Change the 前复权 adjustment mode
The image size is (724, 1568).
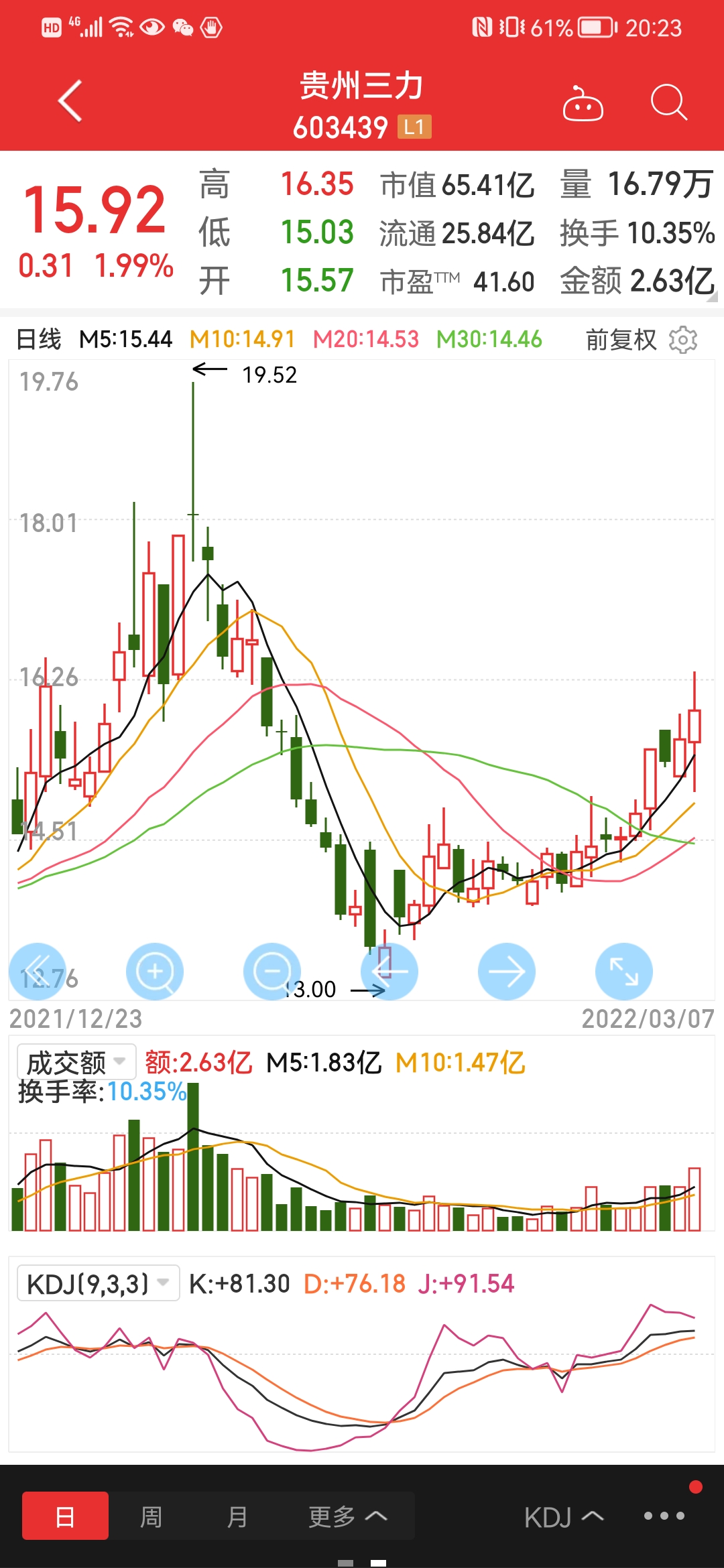[621, 340]
